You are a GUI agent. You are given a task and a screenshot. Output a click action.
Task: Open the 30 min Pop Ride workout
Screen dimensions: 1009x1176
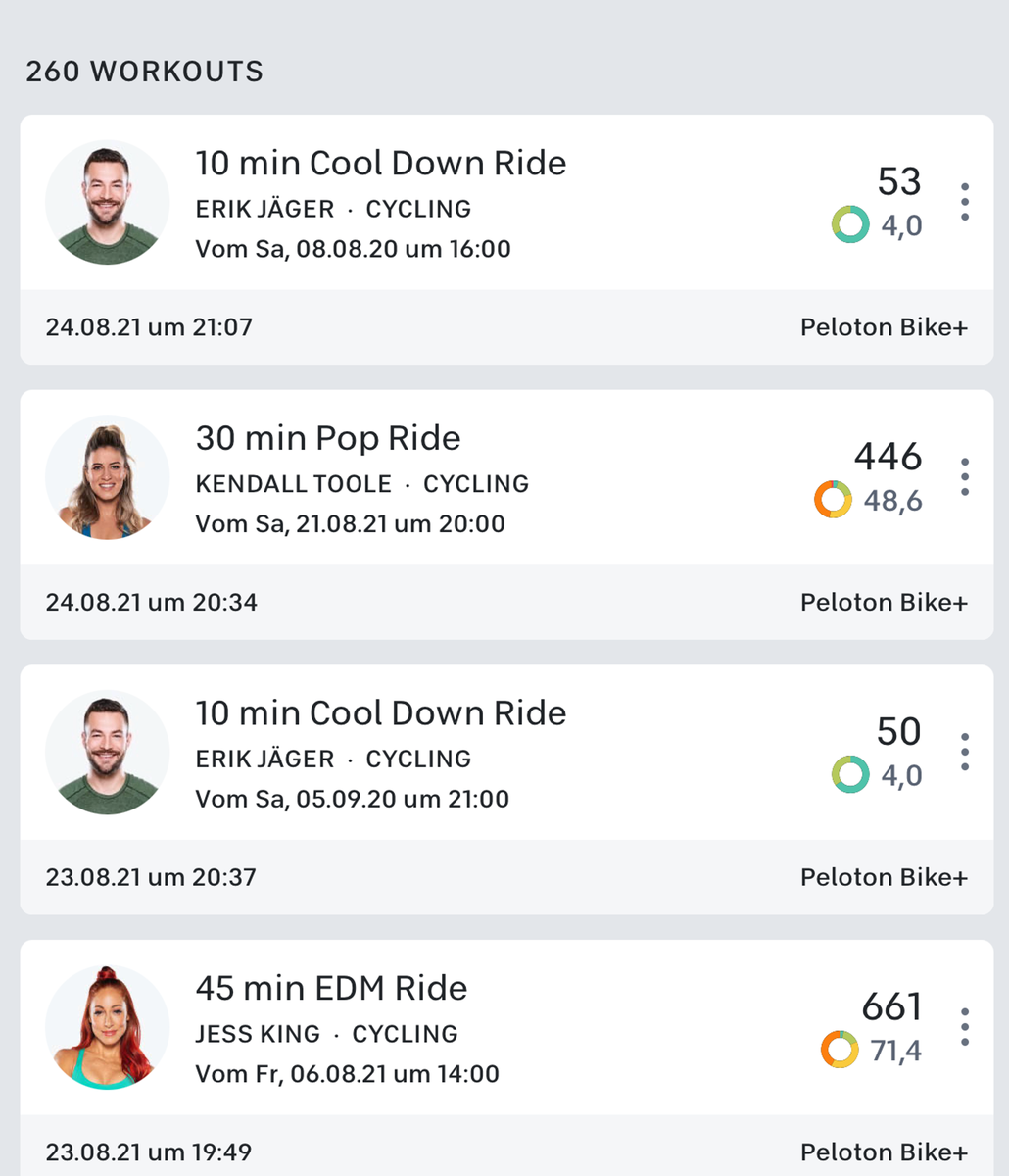[x=328, y=439]
